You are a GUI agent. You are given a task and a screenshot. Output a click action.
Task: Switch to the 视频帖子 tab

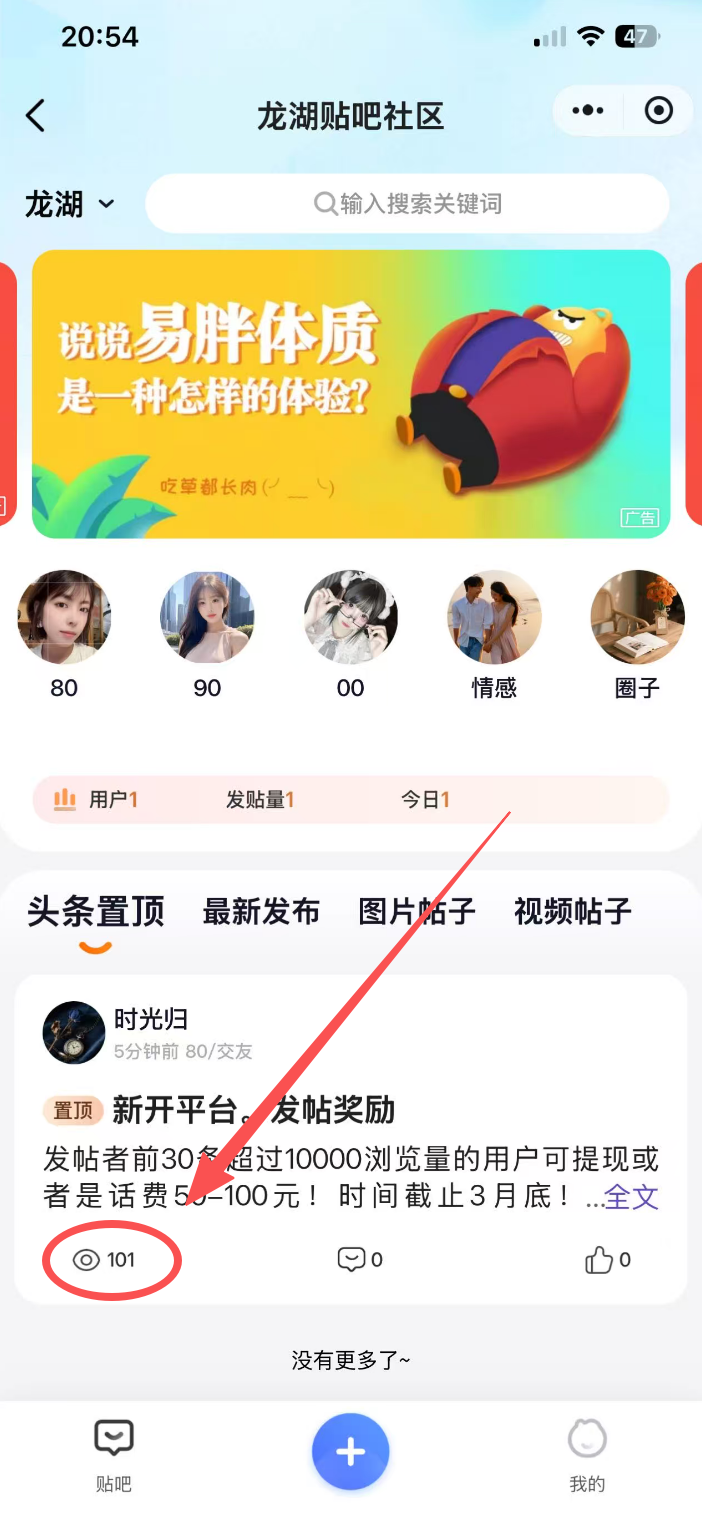coord(573,912)
